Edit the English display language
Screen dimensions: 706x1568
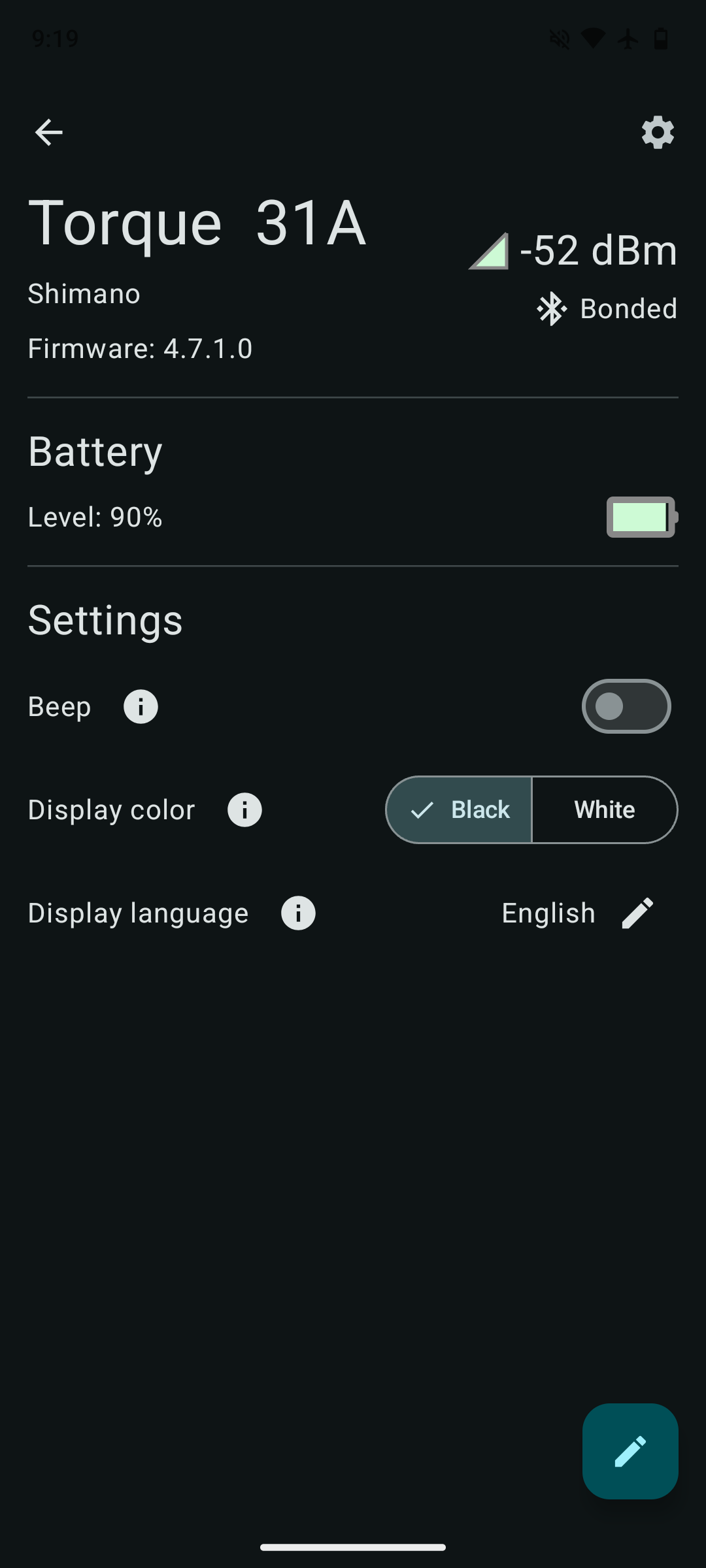click(x=637, y=913)
